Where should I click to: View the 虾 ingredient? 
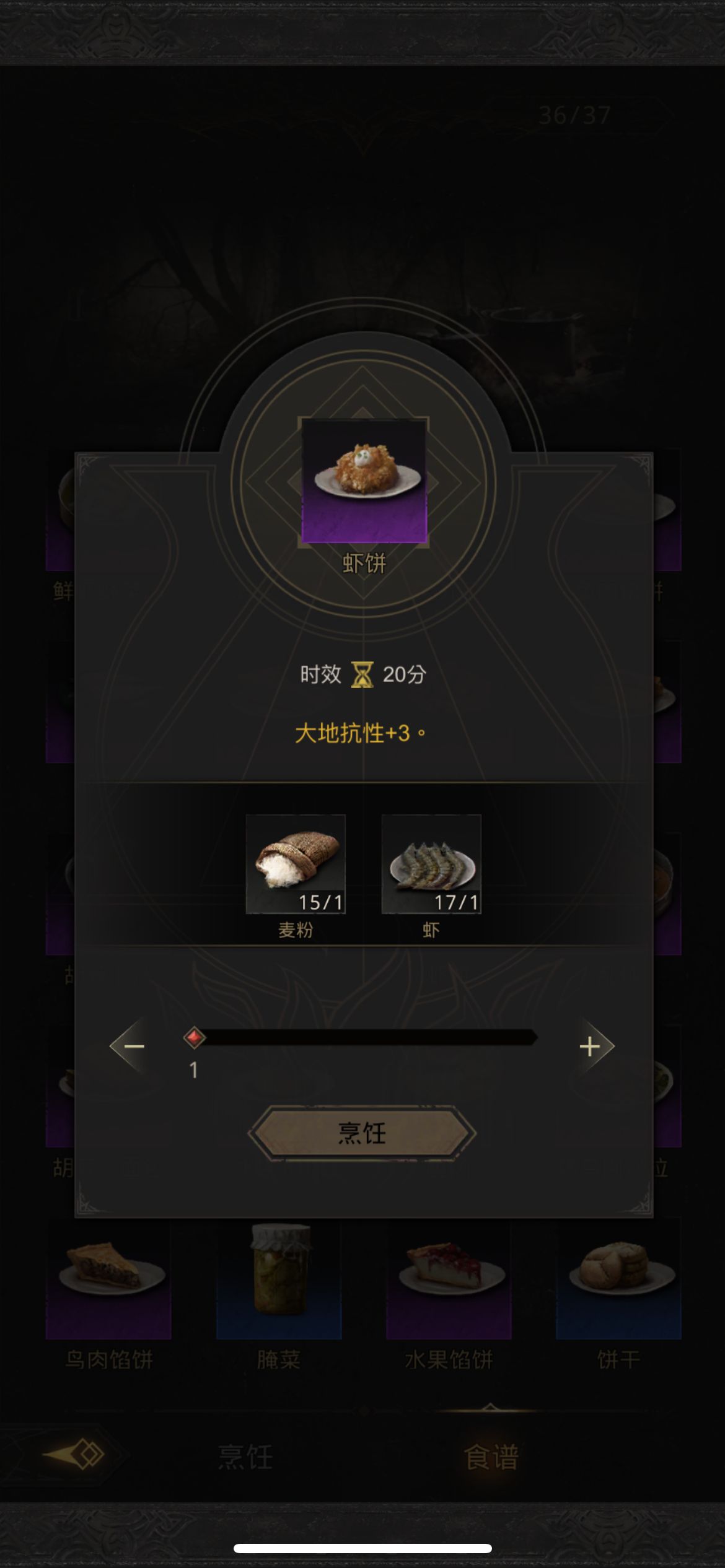tap(431, 864)
